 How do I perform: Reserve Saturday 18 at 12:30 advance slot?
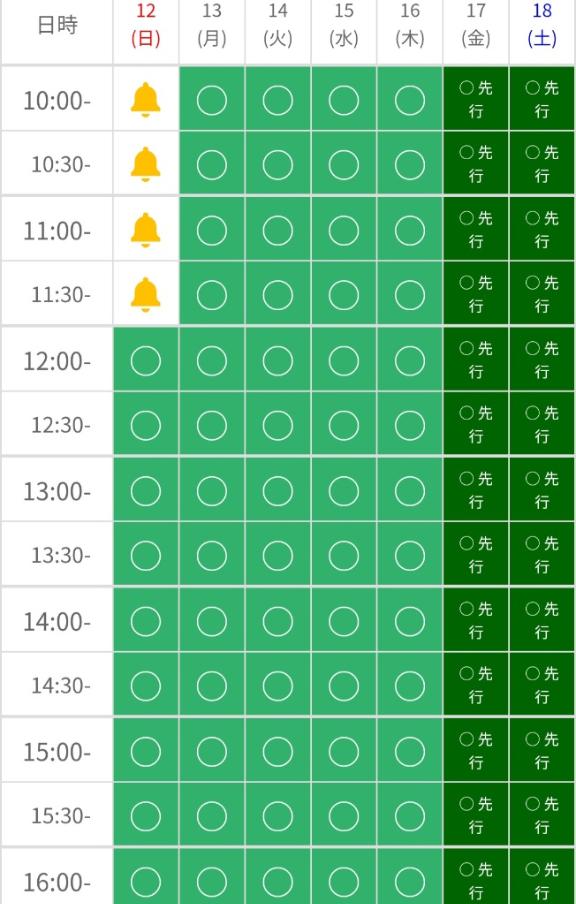tap(542, 425)
